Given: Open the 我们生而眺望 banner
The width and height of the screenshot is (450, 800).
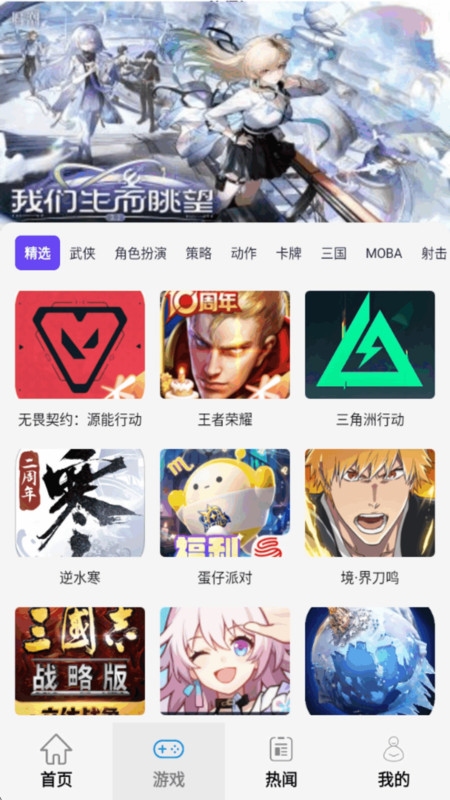Looking at the screenshot, I should [225, 111].
